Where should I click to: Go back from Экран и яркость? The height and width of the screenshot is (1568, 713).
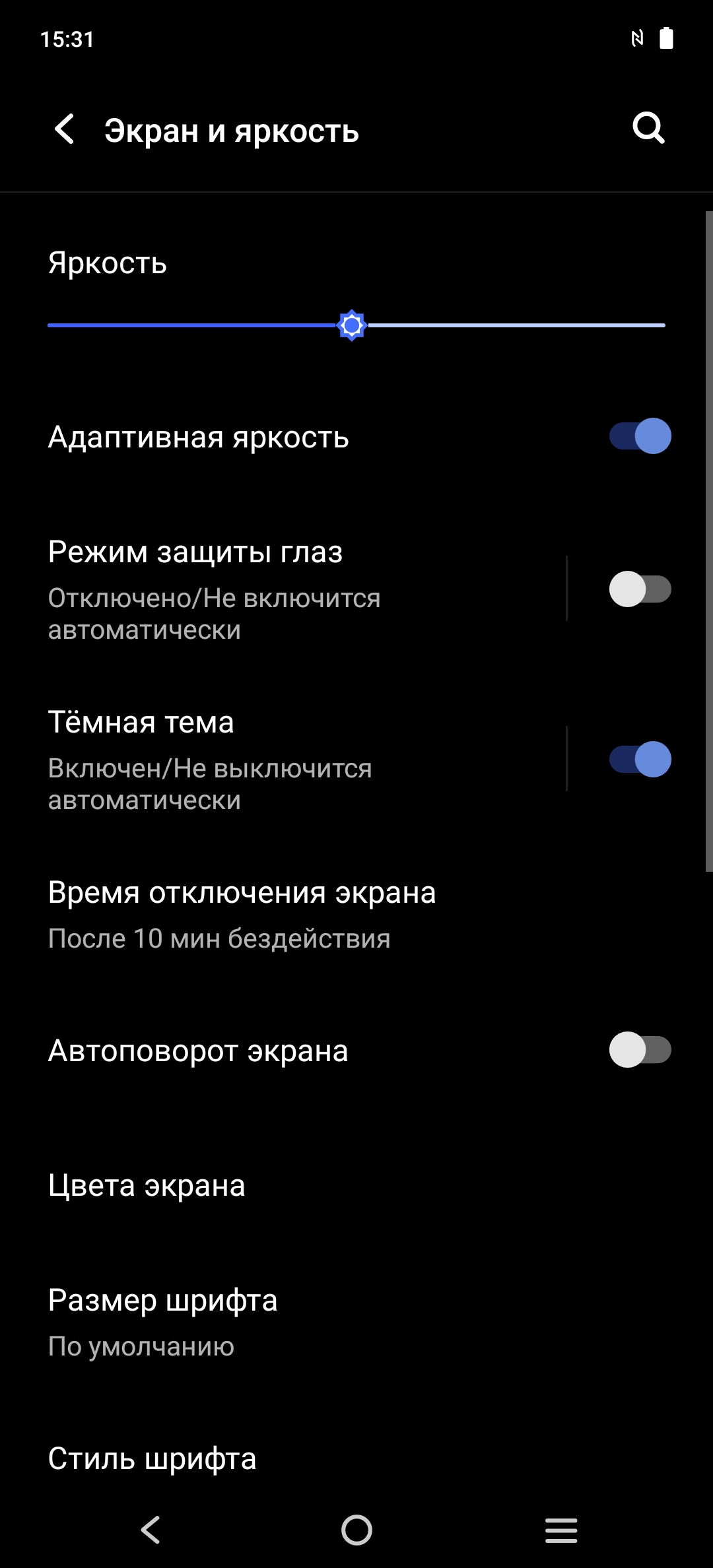coord(65,129)
